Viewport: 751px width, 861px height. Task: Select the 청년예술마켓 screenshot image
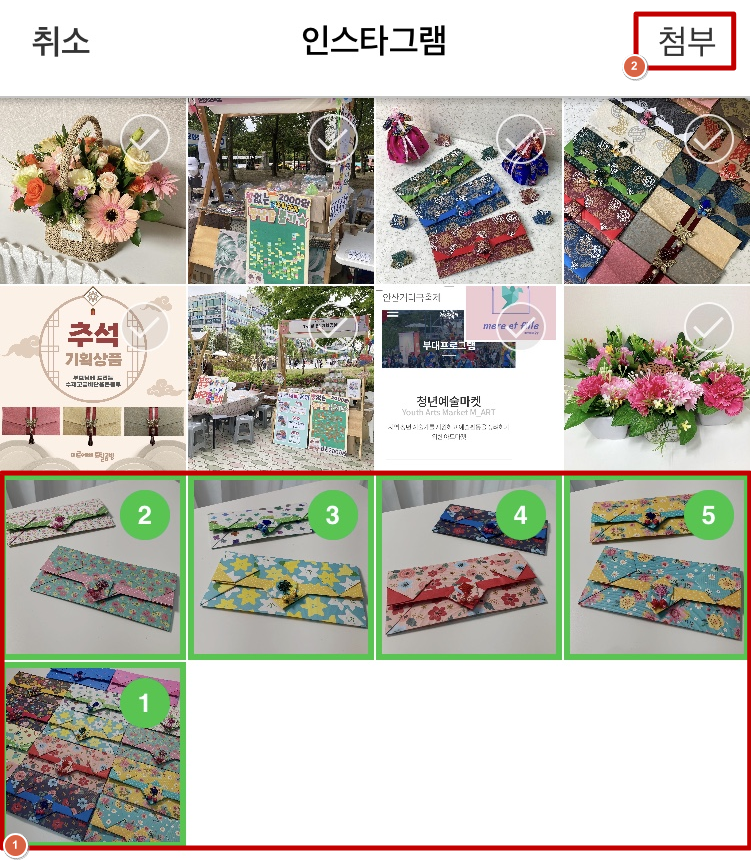[468, 378]
